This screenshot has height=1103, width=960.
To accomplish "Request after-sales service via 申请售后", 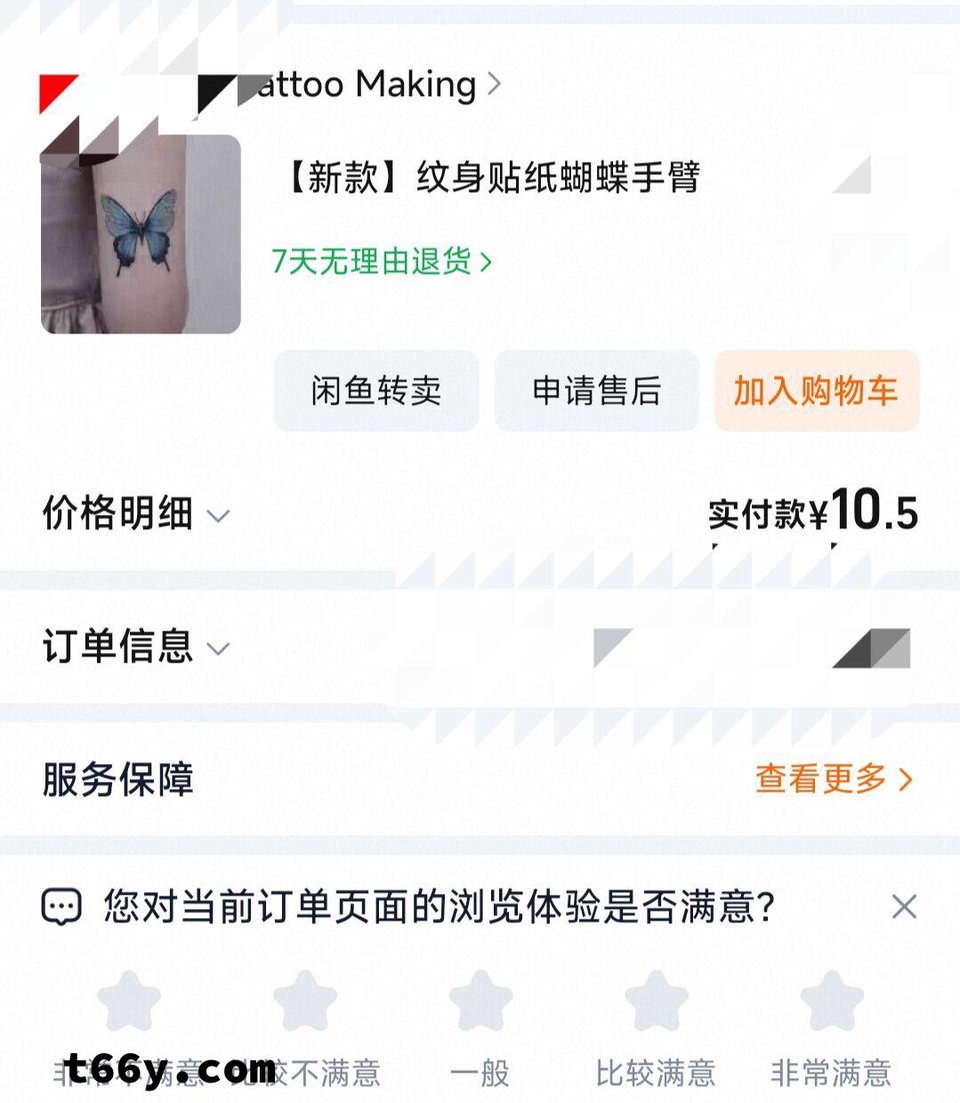I will [596, 391].
